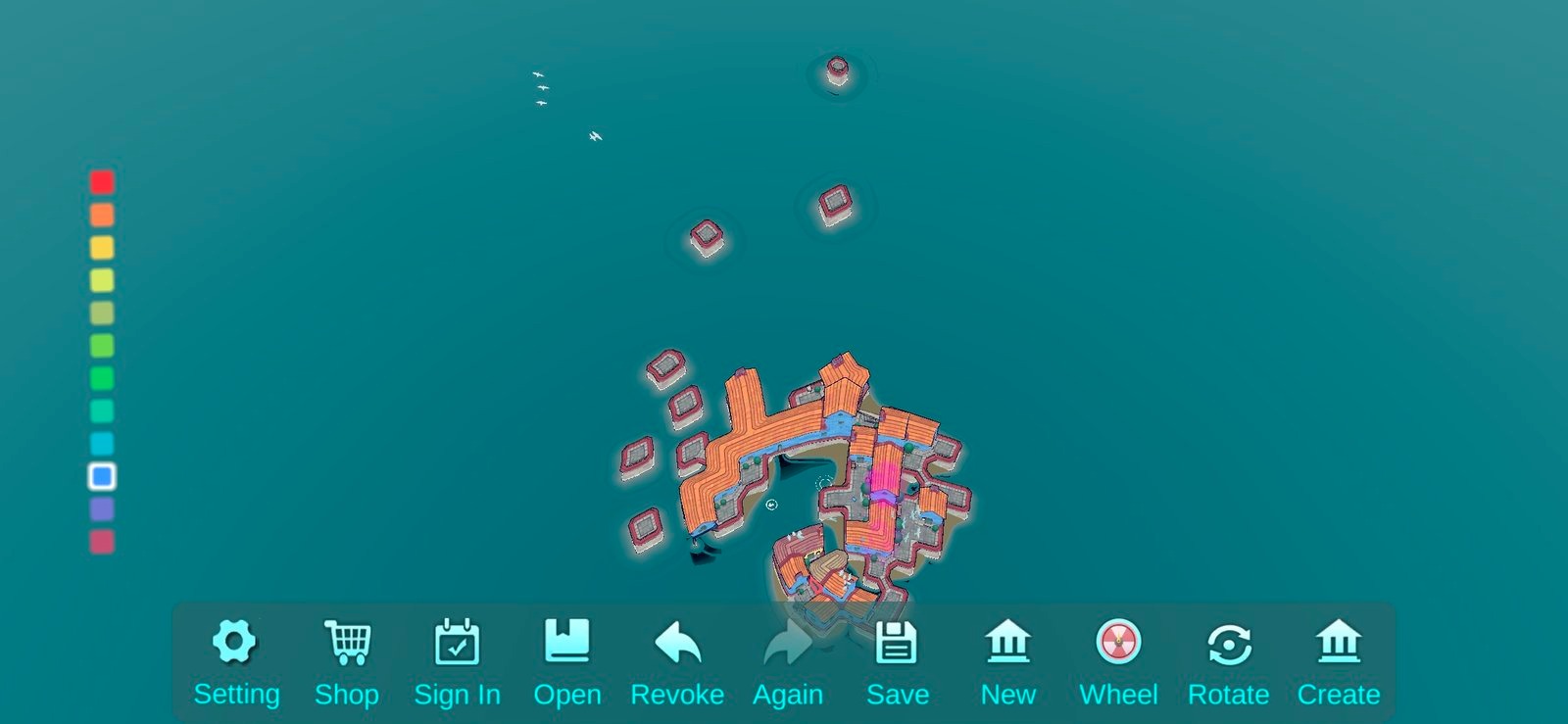This screenshot has width=1568, height=724.
Task: Pick the crimson swatch at the bottom
Action: click(102, 542)
